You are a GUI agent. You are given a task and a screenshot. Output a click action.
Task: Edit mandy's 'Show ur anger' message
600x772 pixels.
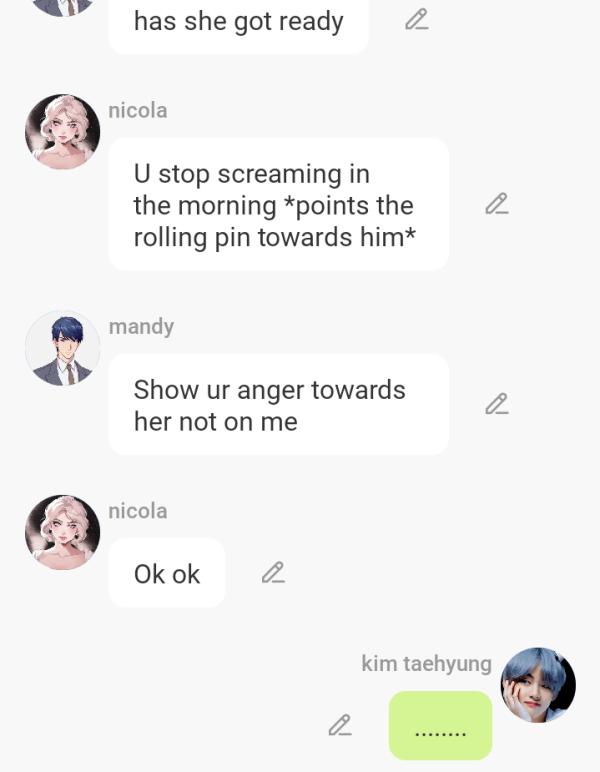coord(497,404)
